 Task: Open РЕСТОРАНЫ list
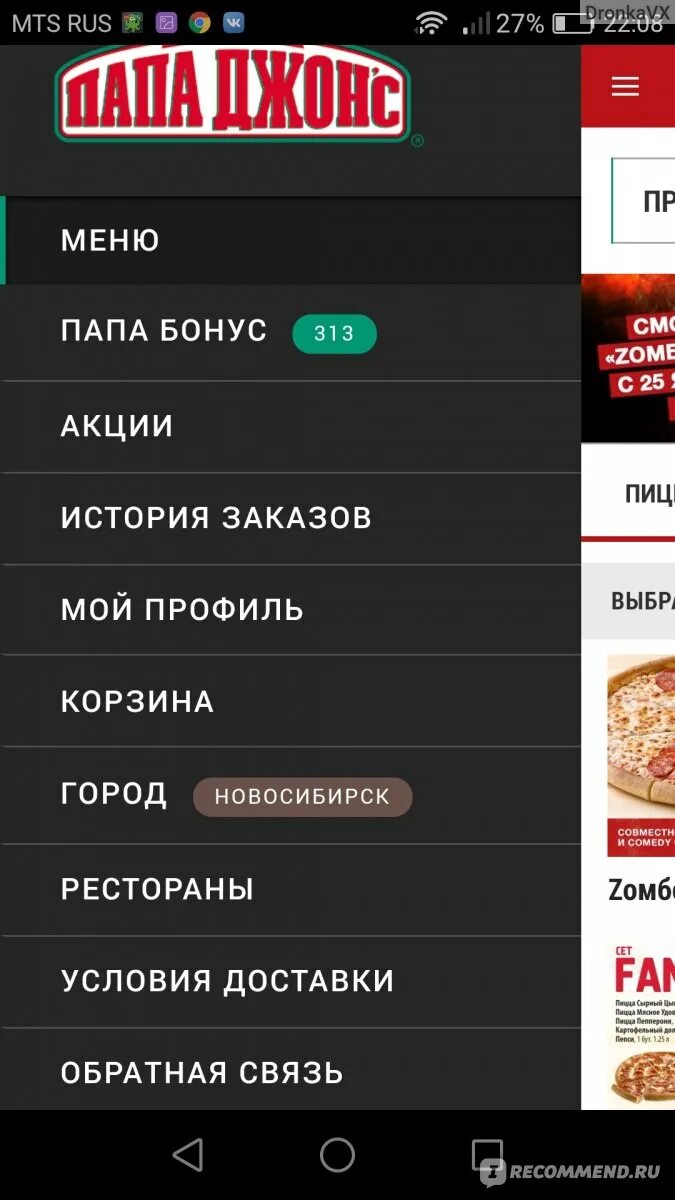[290, 890]
